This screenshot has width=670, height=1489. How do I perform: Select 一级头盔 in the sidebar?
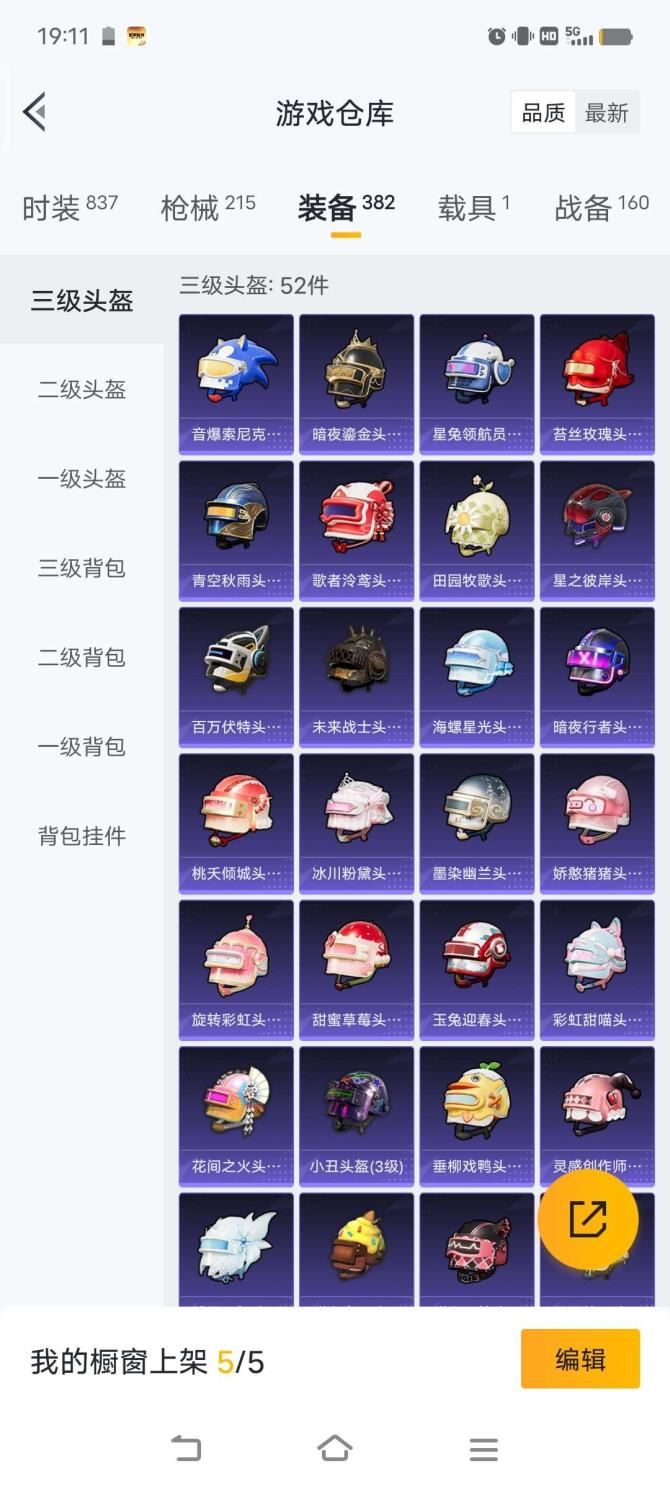point(82,478)
